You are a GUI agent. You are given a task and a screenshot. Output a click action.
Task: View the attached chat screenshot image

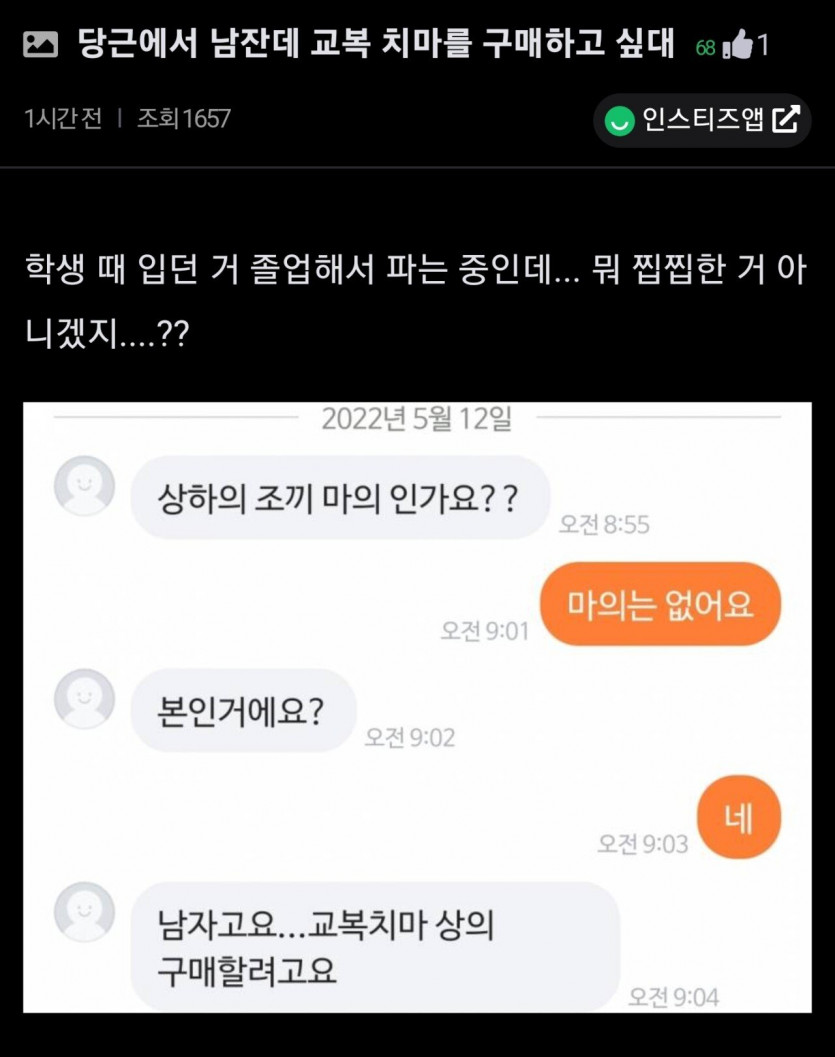tap(417, 707)
